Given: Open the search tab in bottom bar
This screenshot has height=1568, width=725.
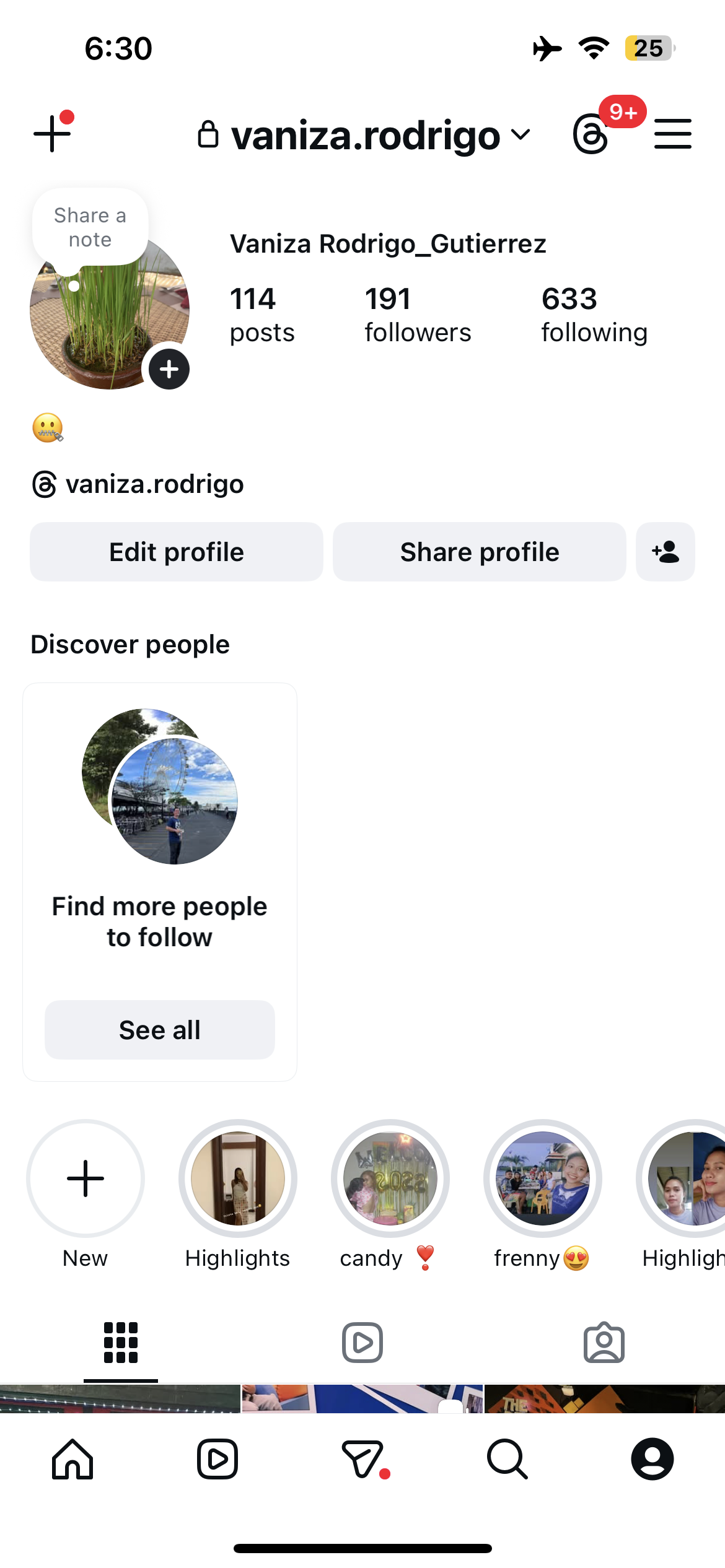Looking at the screenshot, I should [x=507, y=1459].
